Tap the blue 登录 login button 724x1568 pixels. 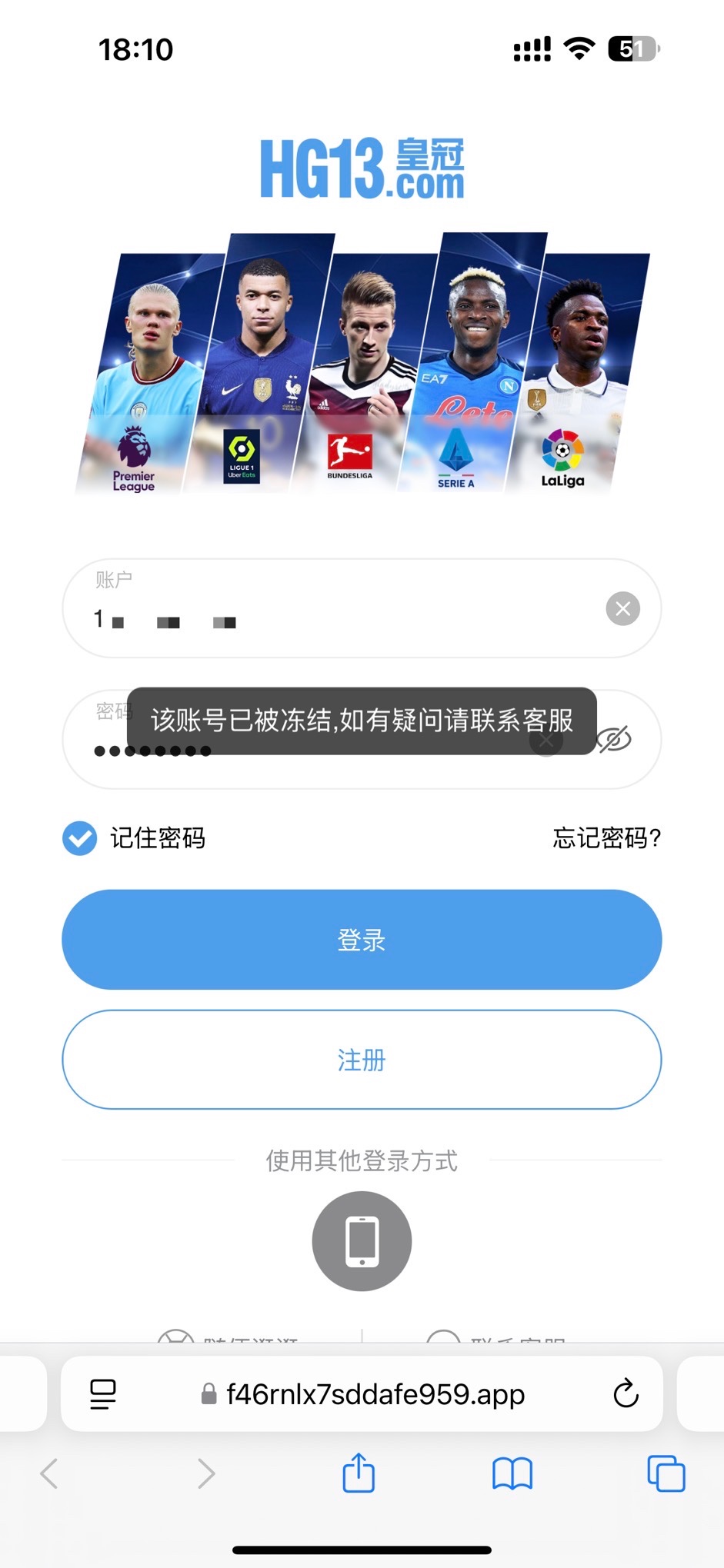(x=362, y=939)
